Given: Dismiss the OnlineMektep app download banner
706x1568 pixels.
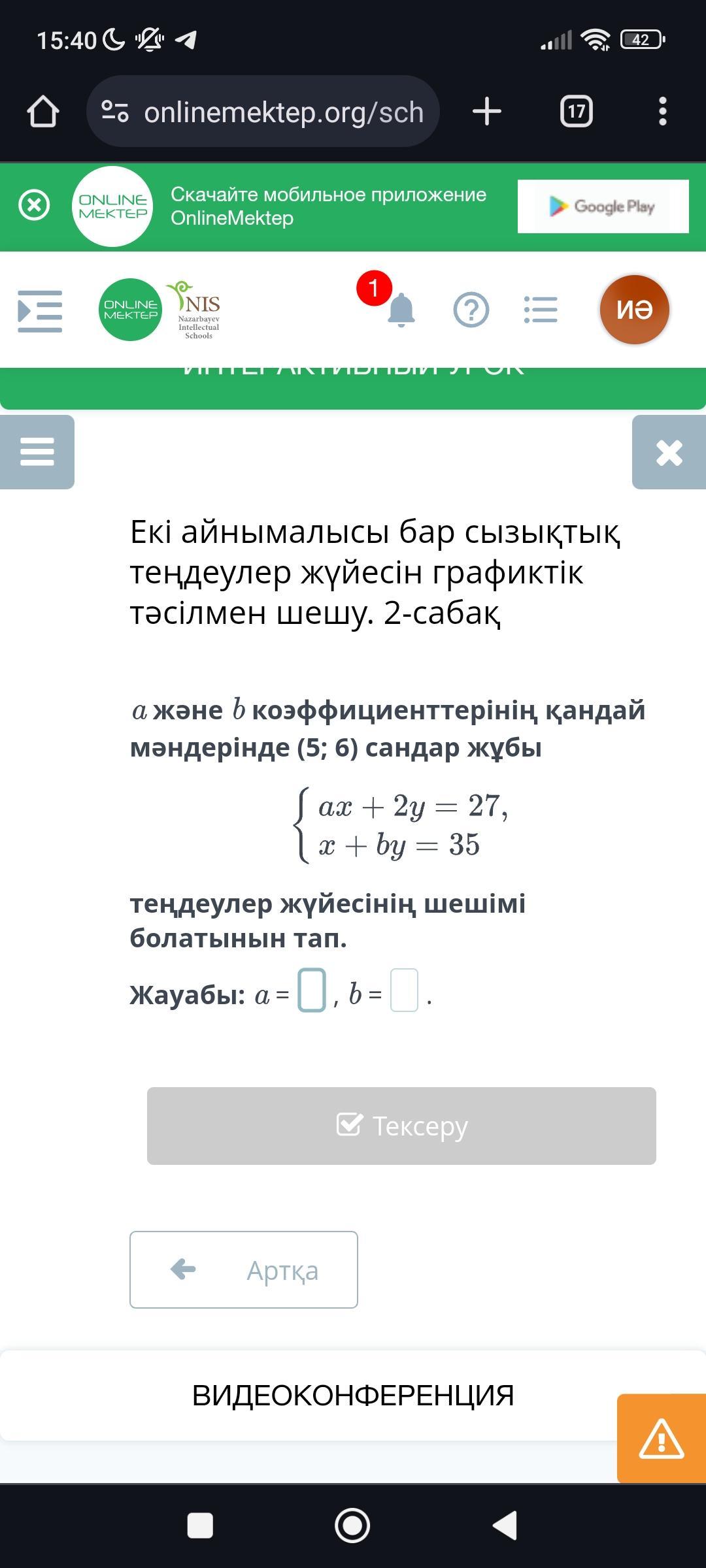Looking at the screenshot, I should coord(34,206).
